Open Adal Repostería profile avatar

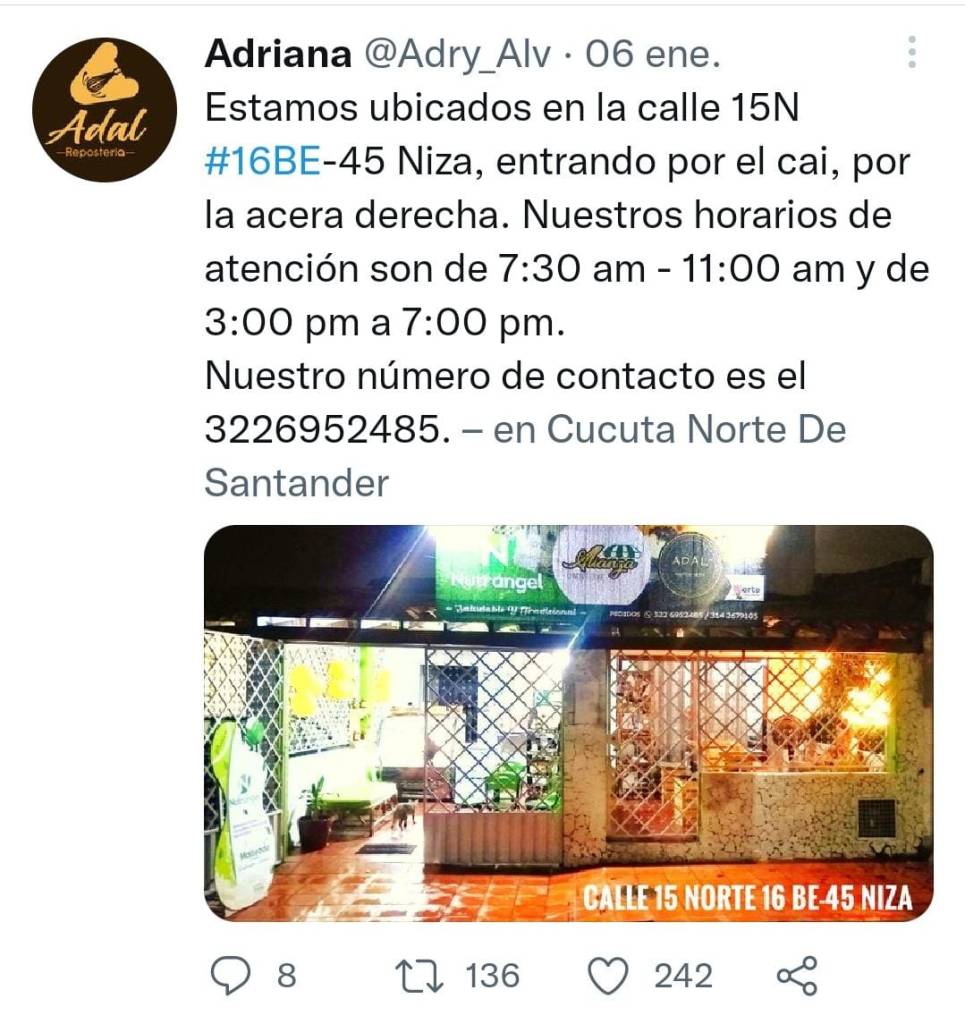click(104, 109)
